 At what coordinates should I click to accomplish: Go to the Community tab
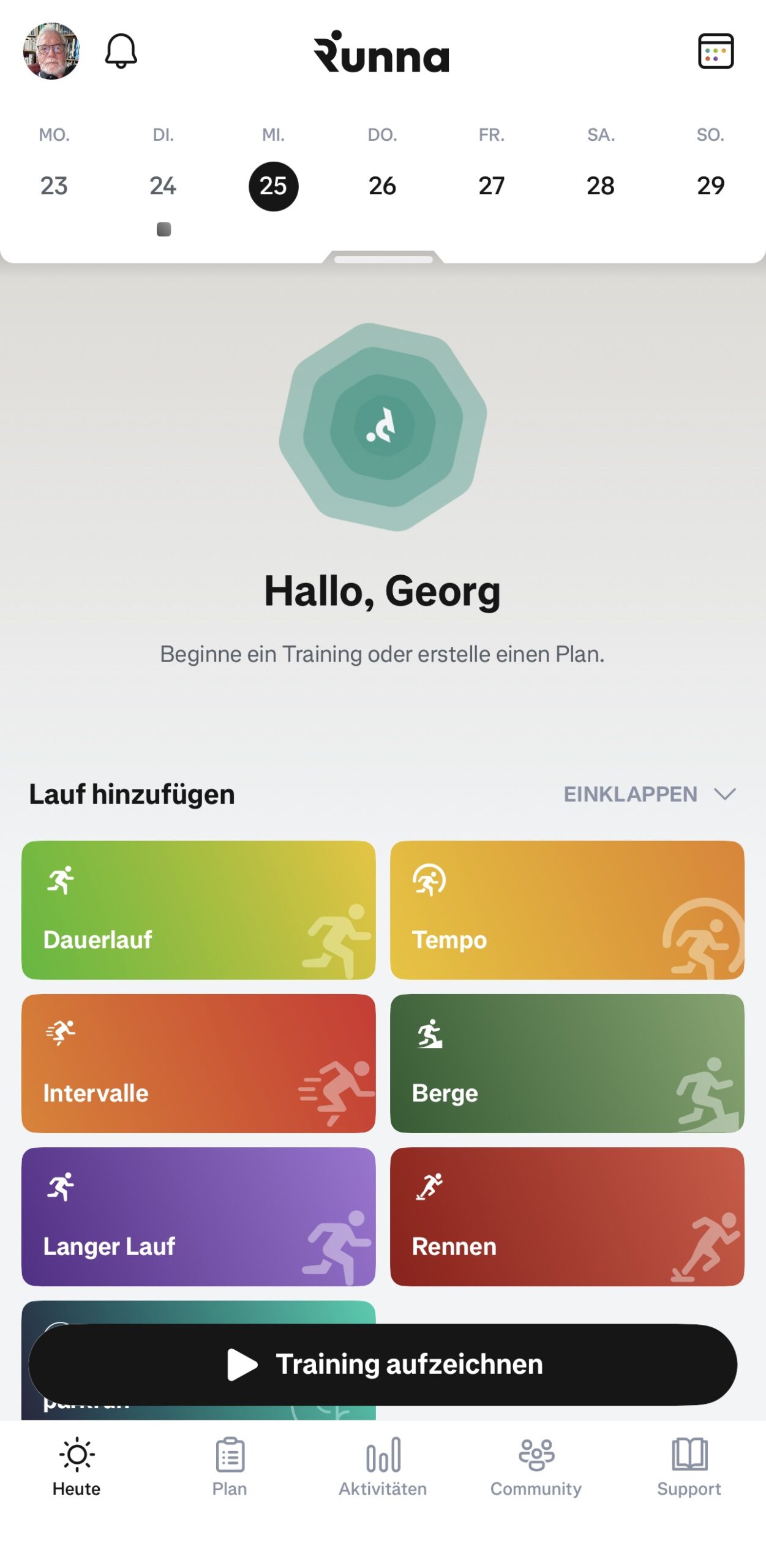[x=536, y=1467]
